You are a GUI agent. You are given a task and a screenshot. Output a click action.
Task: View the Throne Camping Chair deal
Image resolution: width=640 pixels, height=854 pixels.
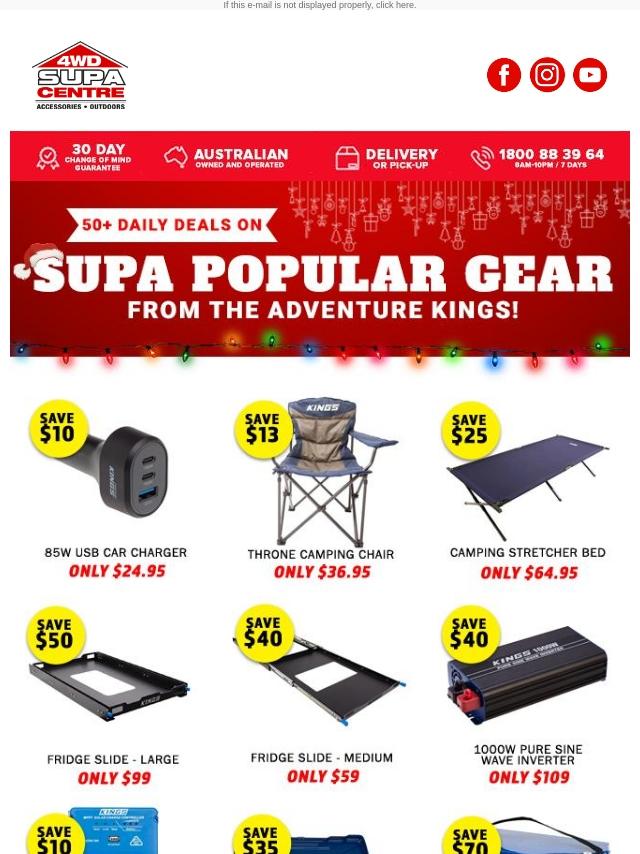[321, 490]
